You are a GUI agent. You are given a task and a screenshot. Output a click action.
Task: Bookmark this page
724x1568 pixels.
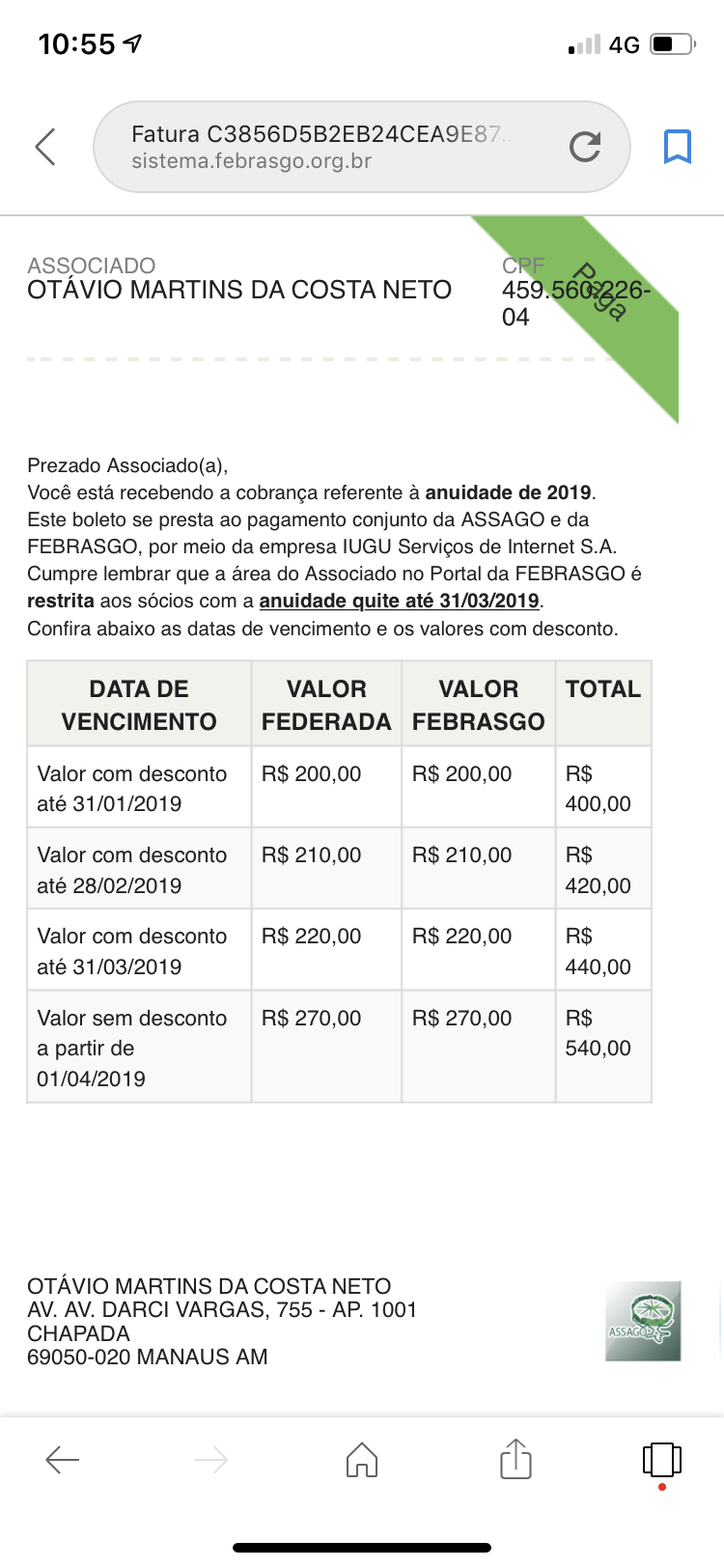point(678,147)
